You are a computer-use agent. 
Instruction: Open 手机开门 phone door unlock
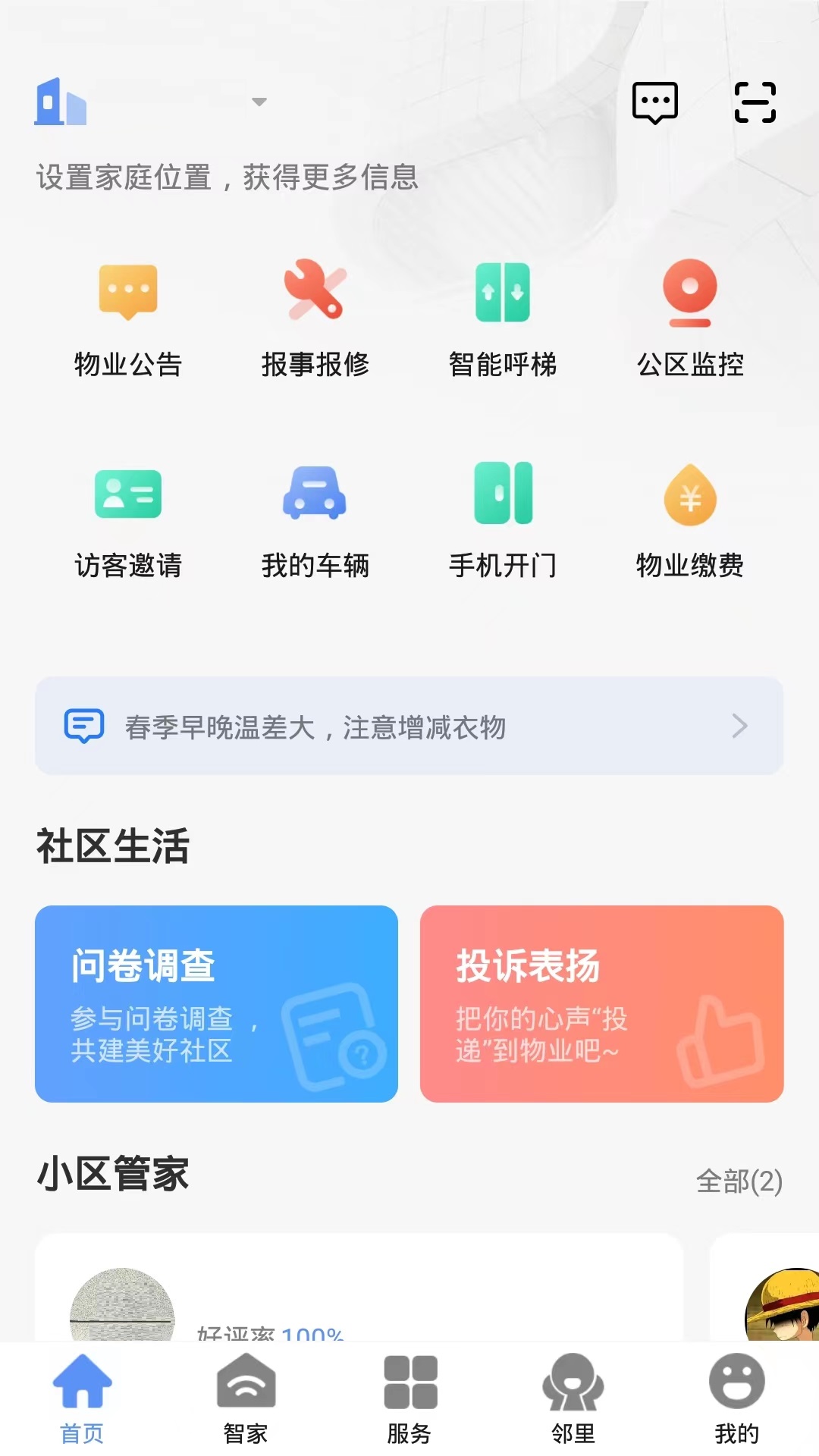(503, 521)
